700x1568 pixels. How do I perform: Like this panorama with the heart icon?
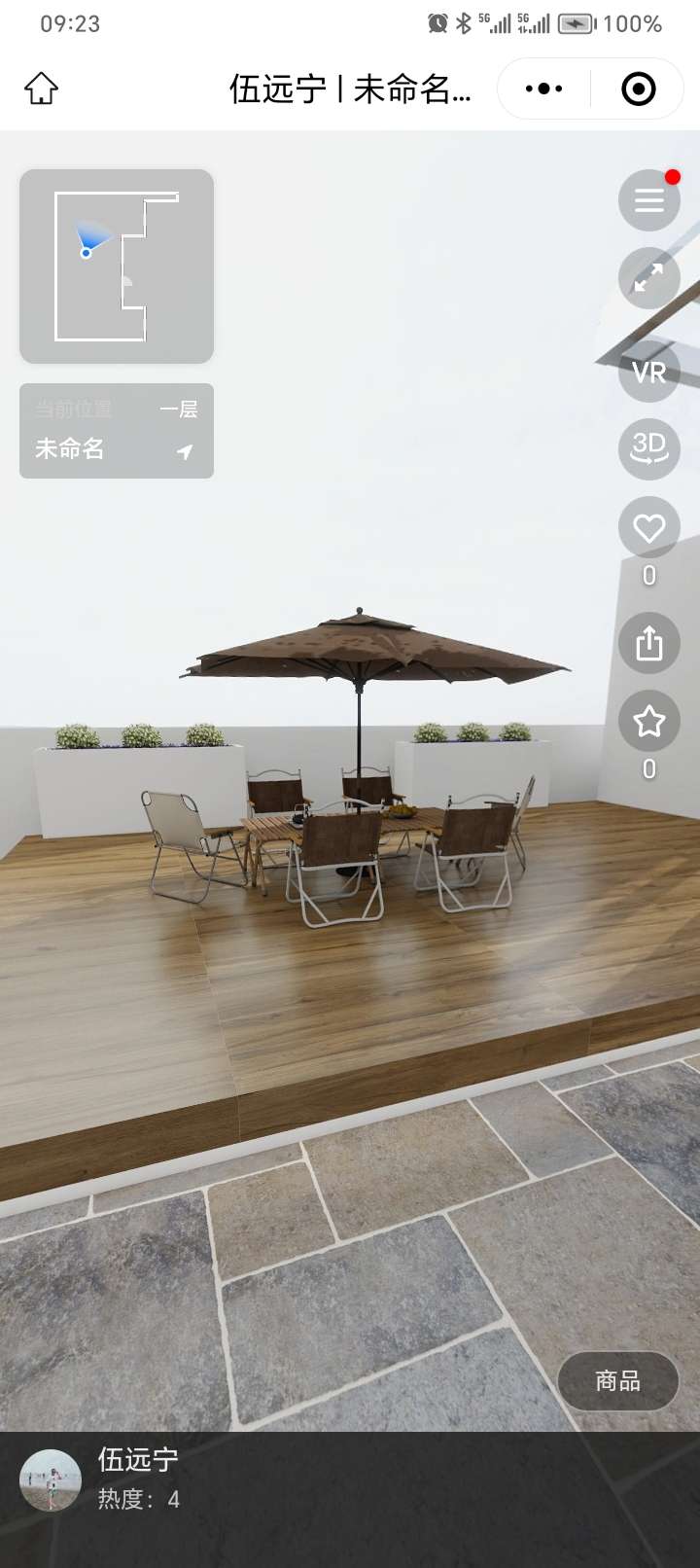pos(648,528)
